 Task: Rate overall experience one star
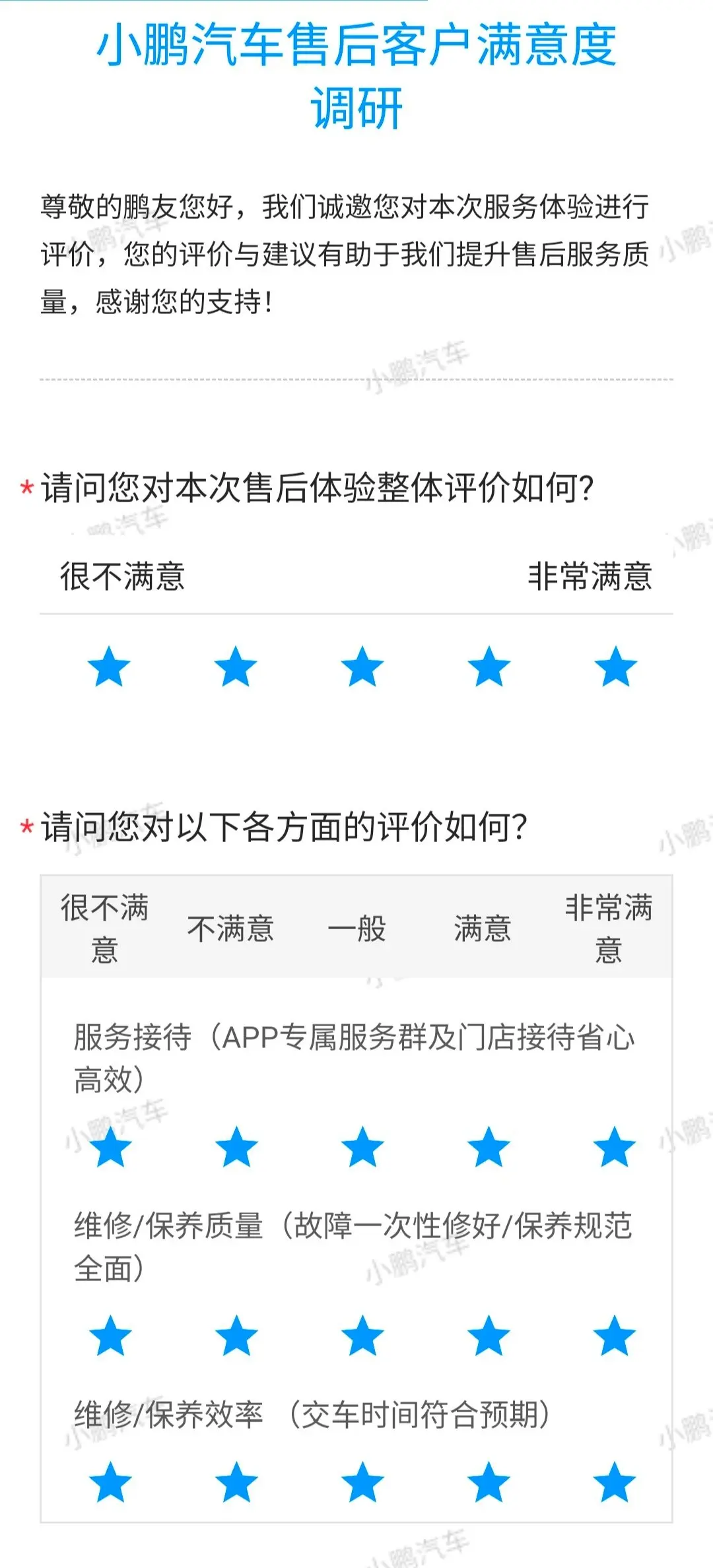[109, 667]
